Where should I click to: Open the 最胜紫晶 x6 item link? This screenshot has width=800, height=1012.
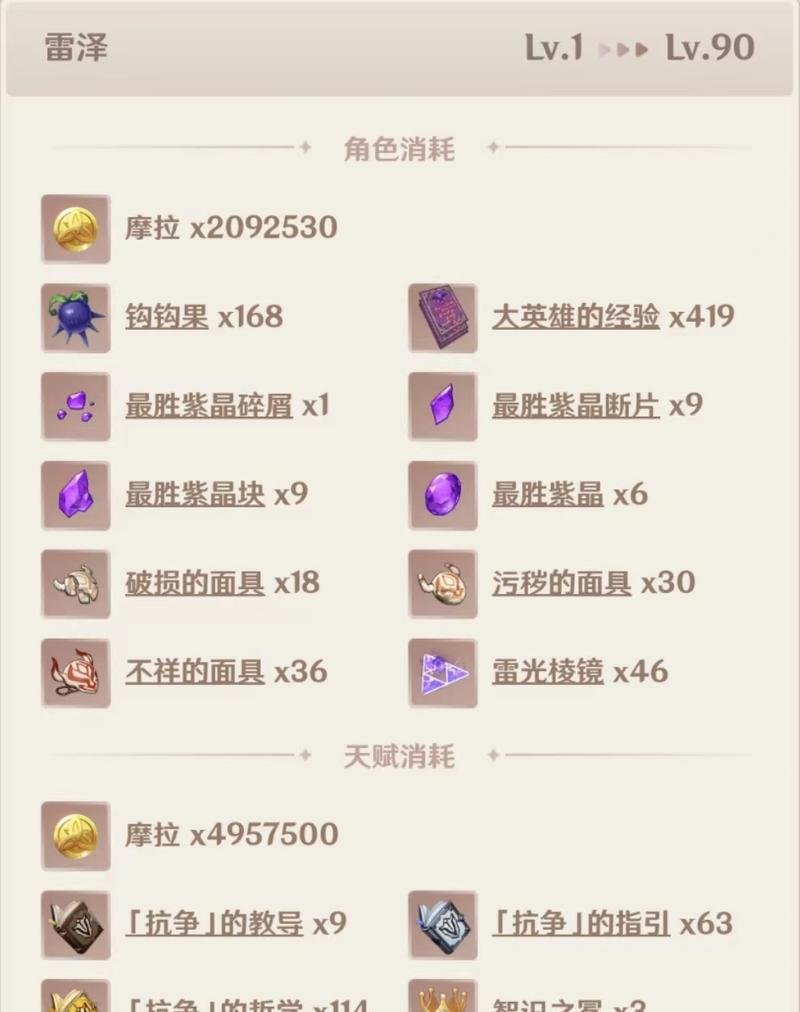547,494
